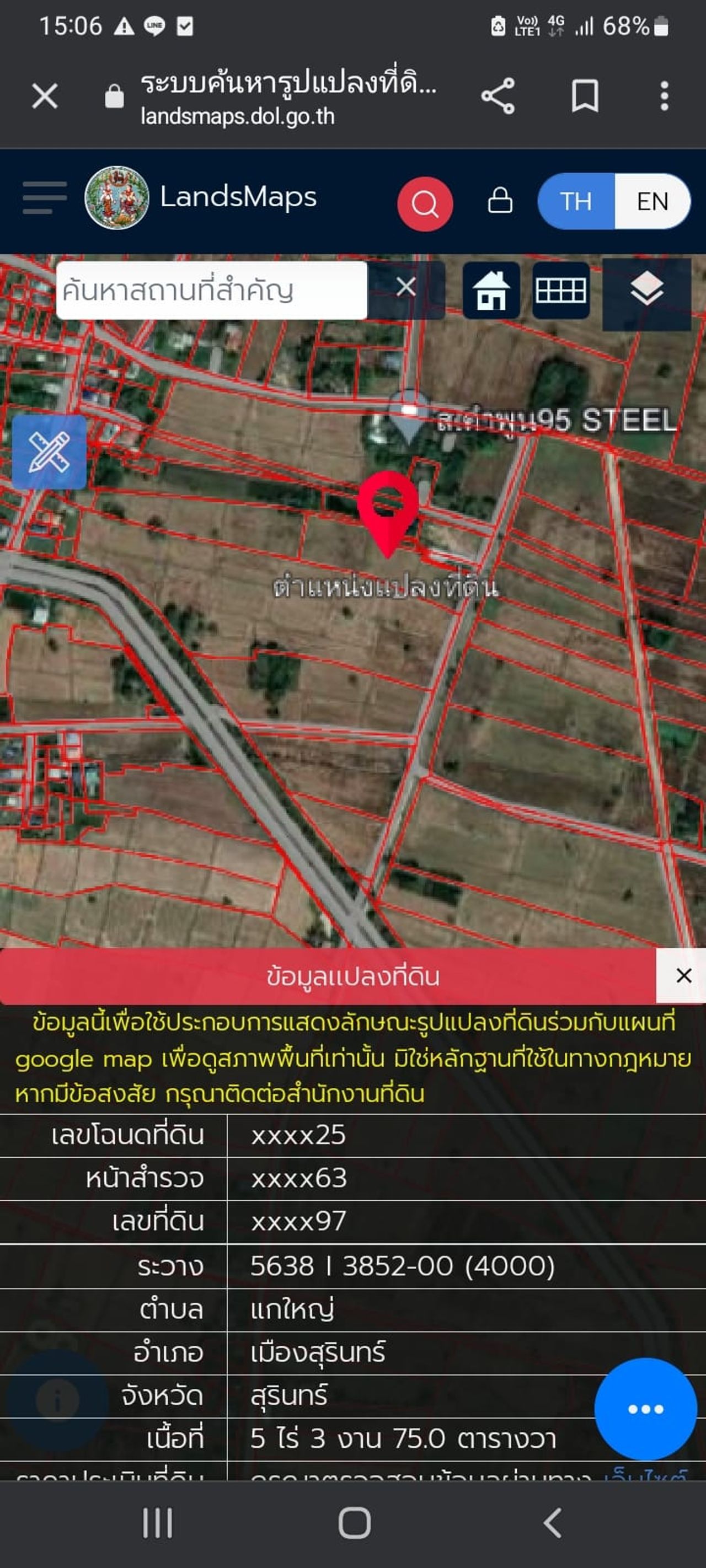Tap the house icon on map
The image size is (706, 1568).
point(491,291)
